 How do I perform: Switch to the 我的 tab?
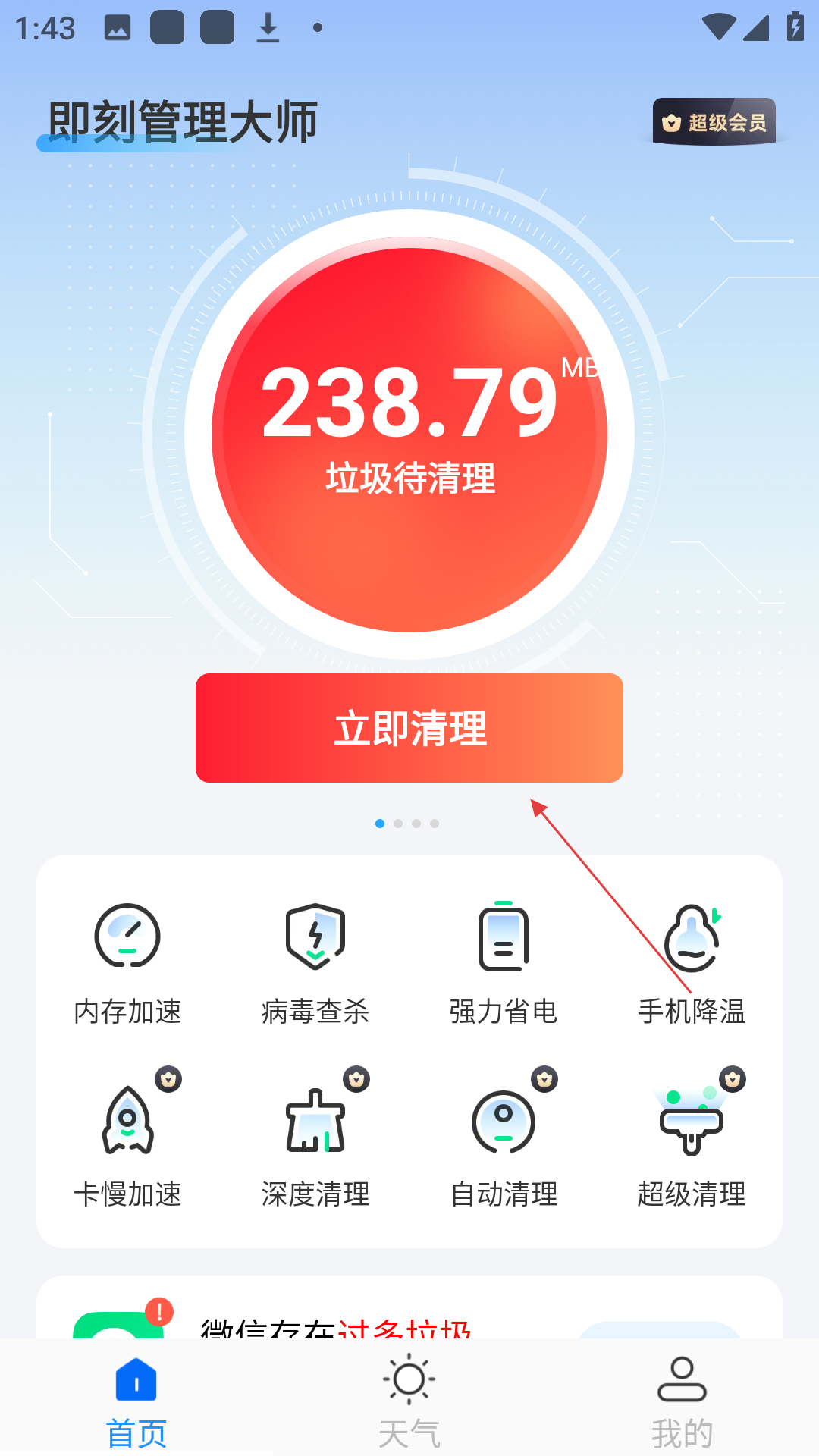pos(682,1399)
